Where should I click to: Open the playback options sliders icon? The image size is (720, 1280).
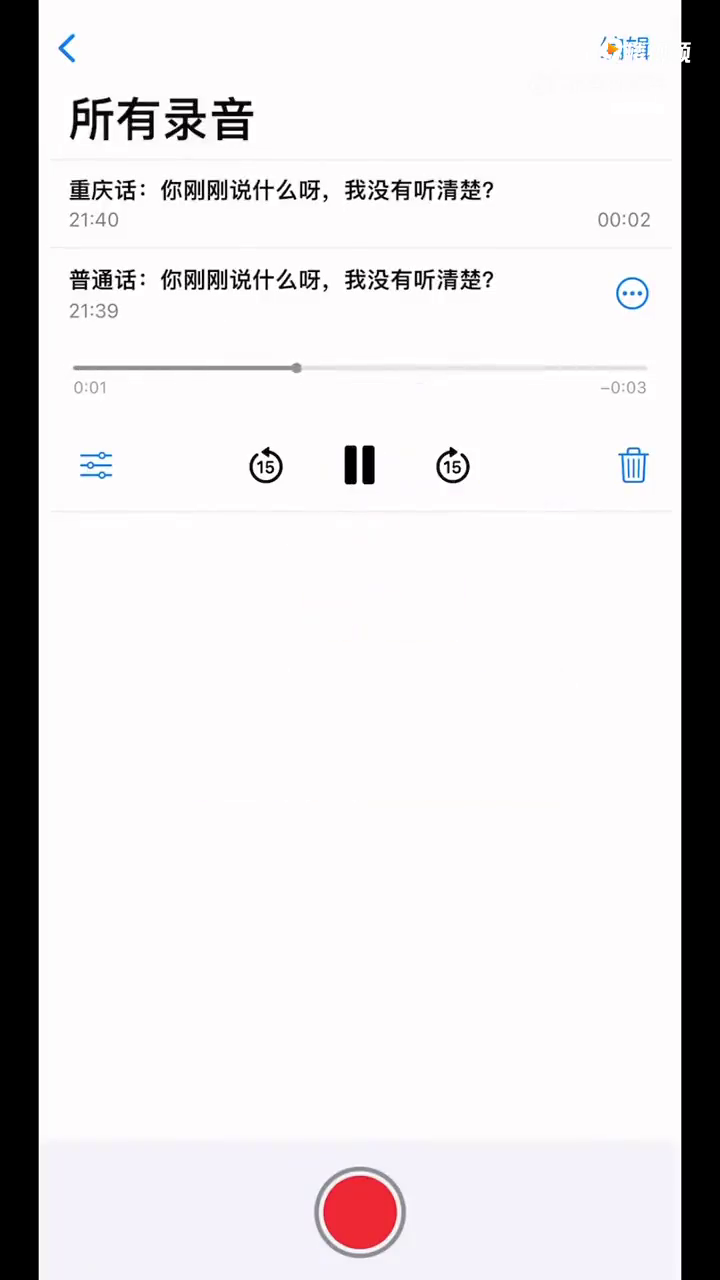pyautogui.click(x=95, y=465)
